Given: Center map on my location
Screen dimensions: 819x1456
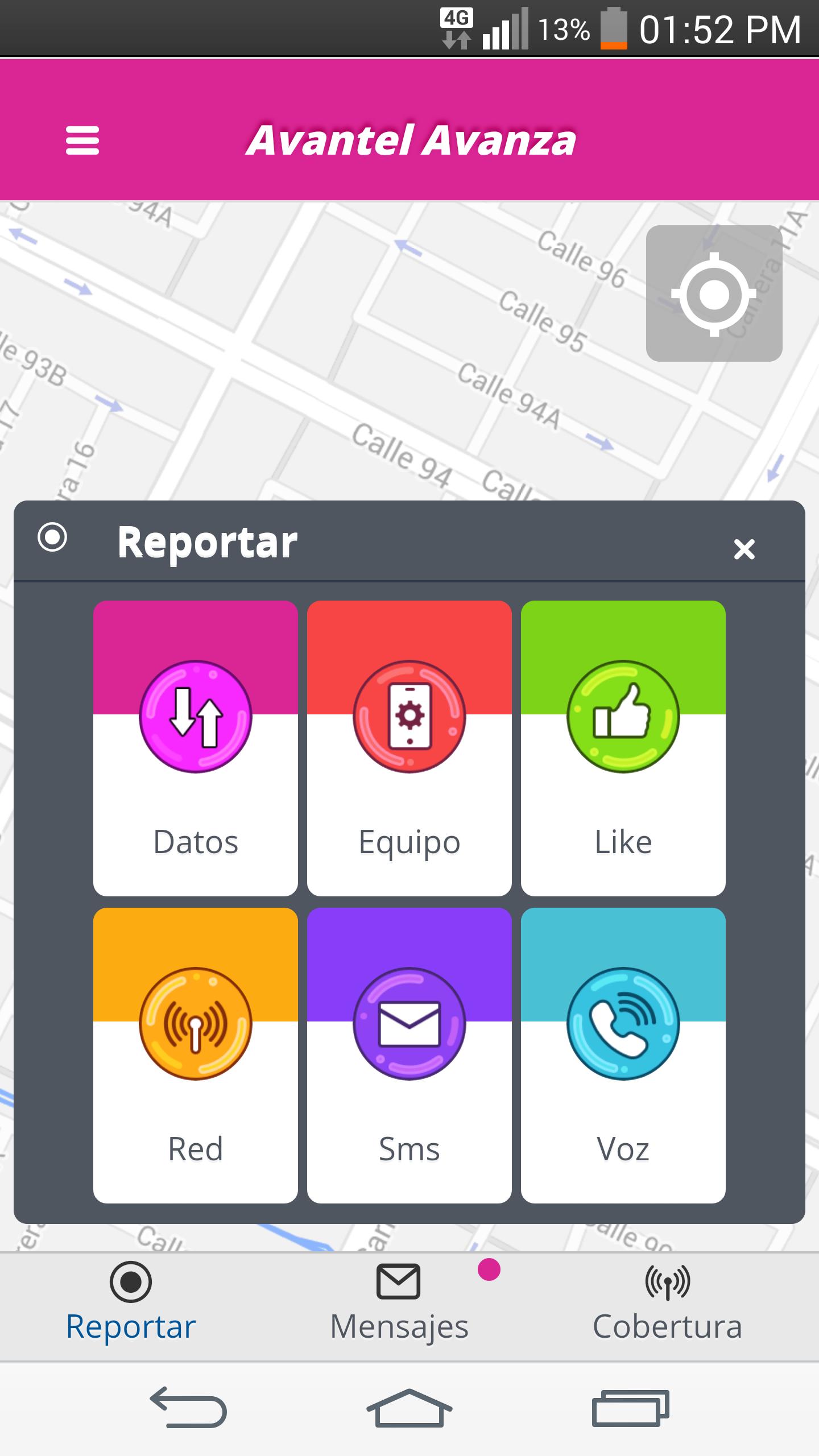Looking at the screenshot, I should 714,293.
